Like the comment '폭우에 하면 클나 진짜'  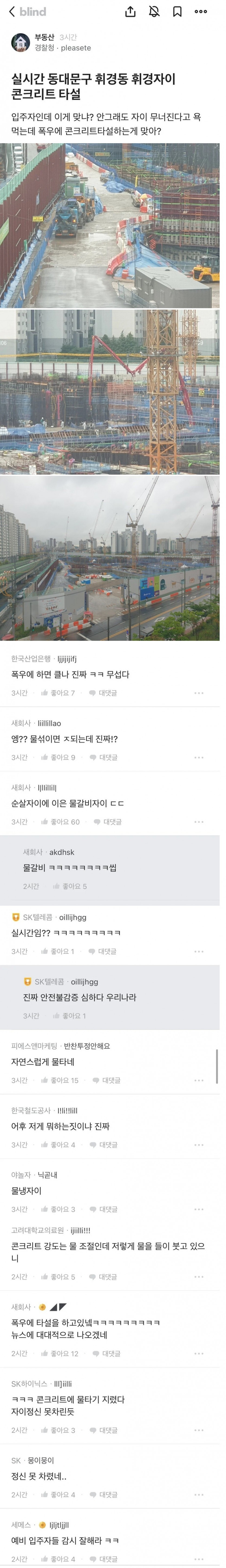point(58,693)
